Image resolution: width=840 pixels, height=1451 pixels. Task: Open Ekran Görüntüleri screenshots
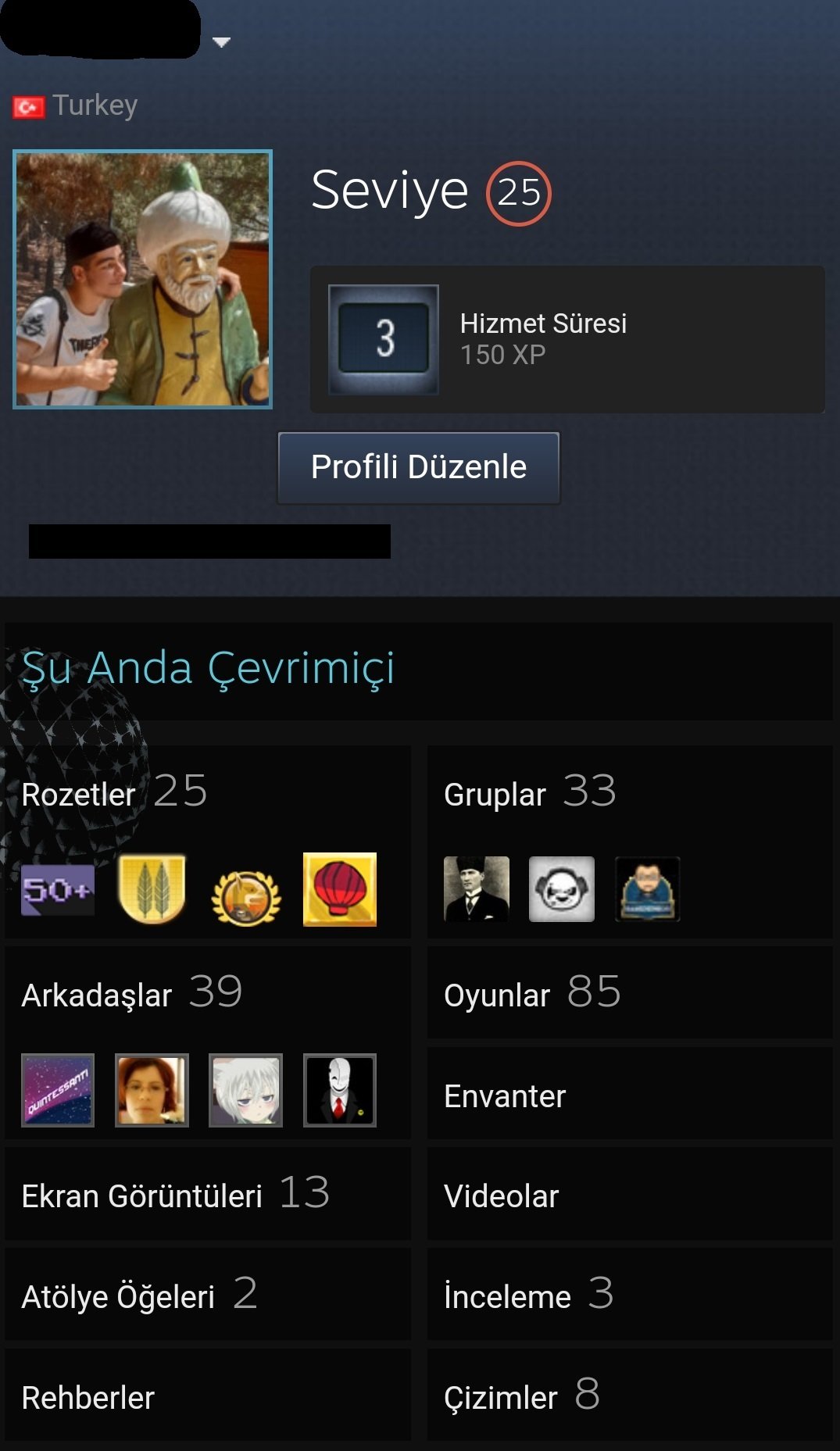click(208, 1194)
